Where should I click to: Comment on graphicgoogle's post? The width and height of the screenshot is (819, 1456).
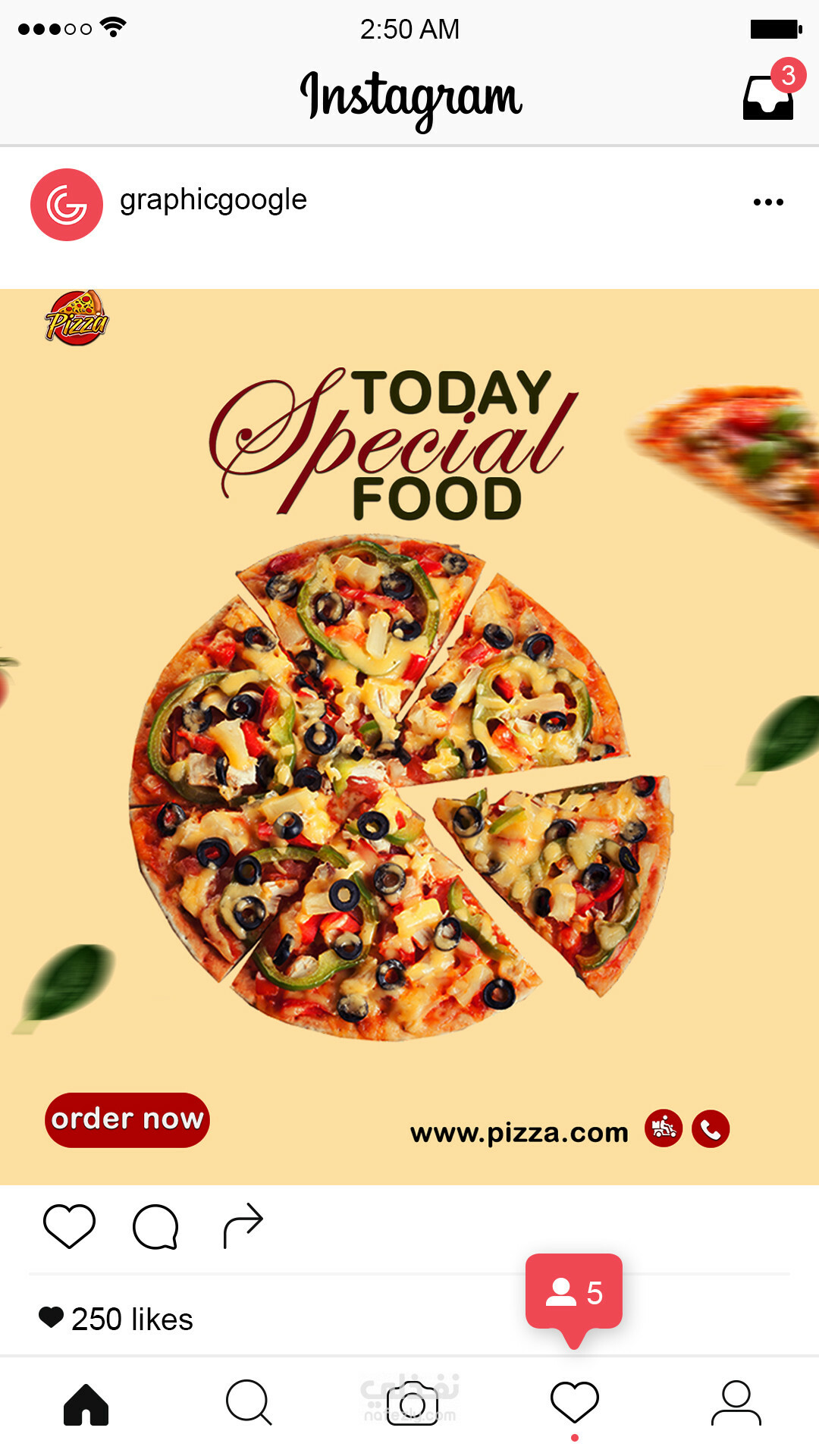155,1226
